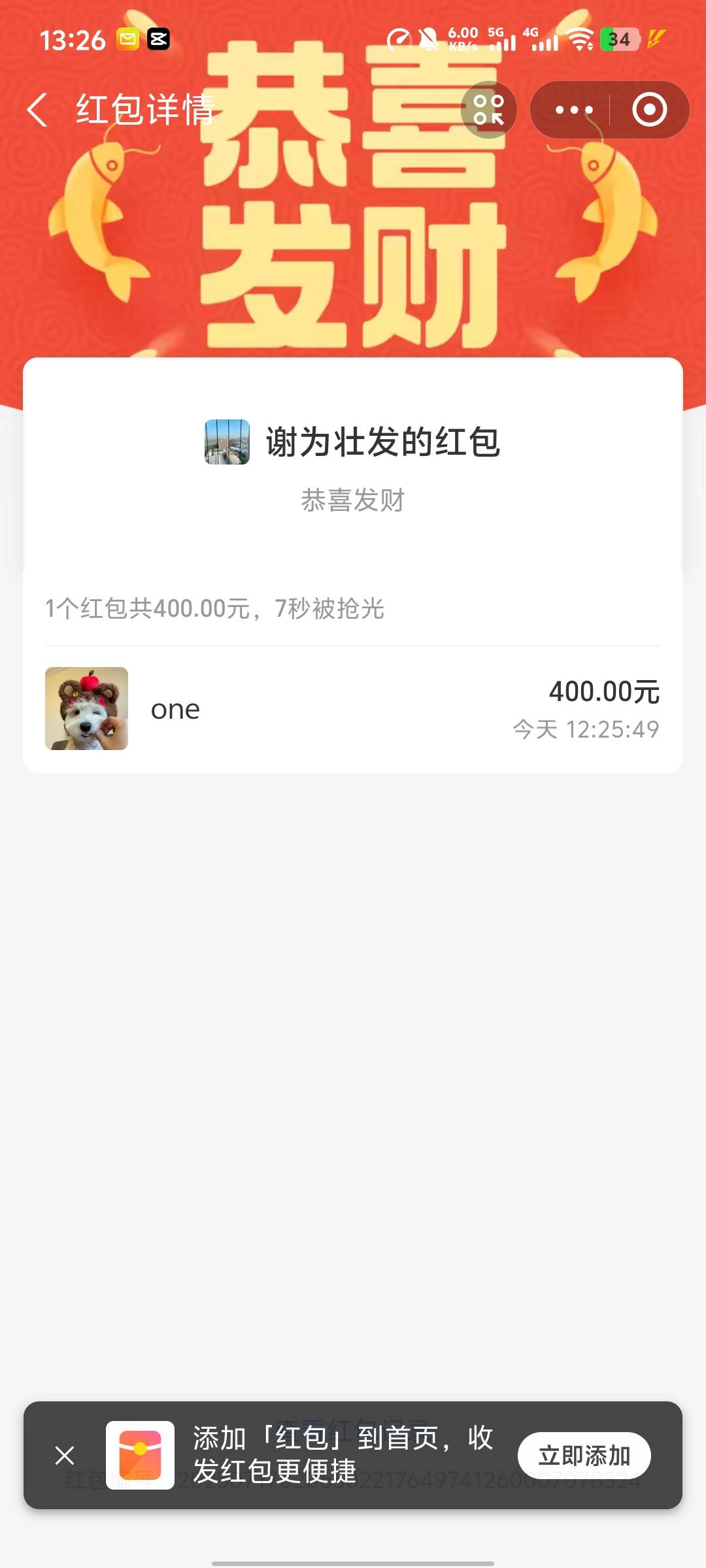Tap the mail notification icon in status bar
This screenshot has height=1568, width=706.
click(127, 39)
